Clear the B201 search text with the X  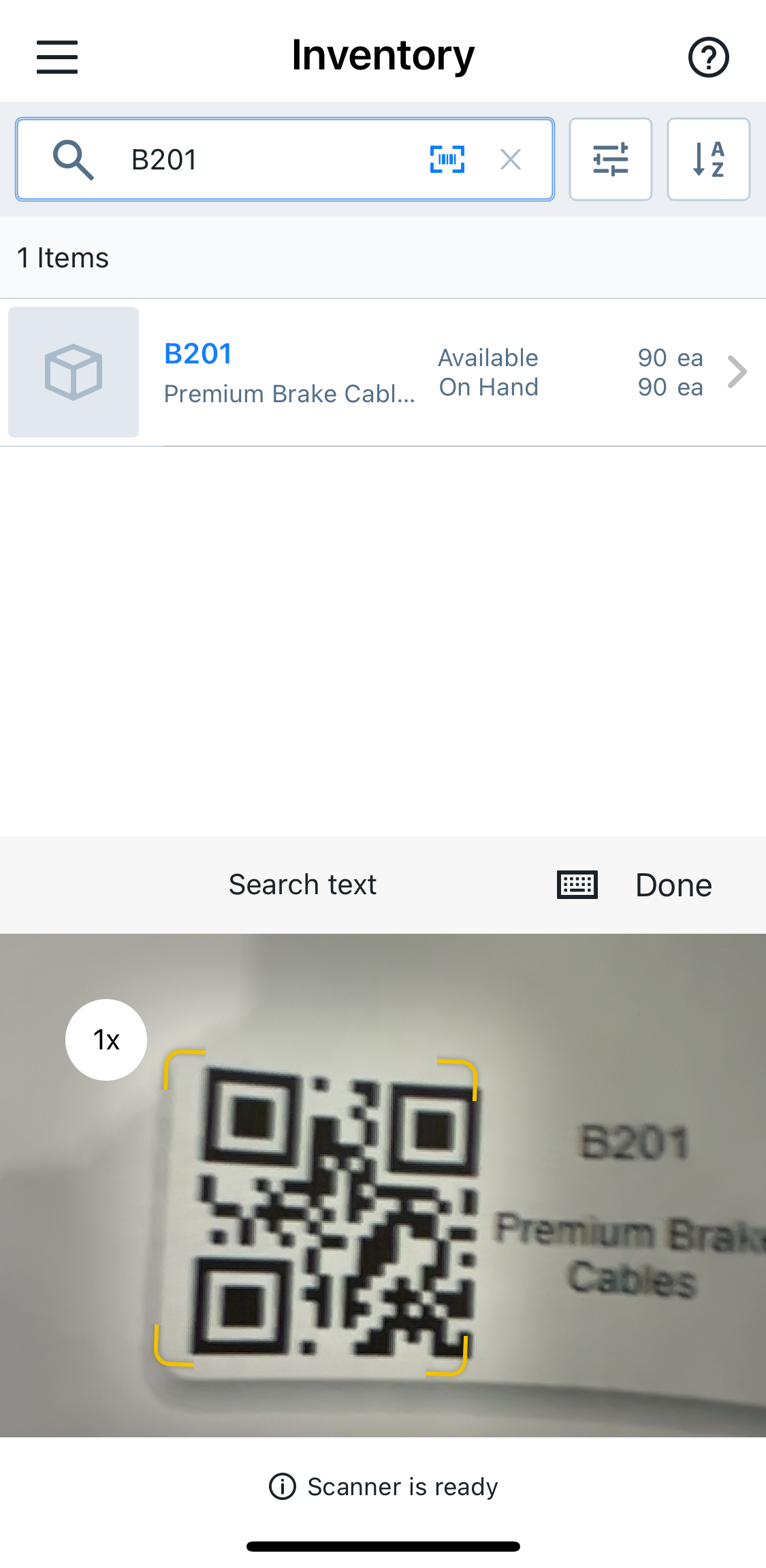[511, 159]
